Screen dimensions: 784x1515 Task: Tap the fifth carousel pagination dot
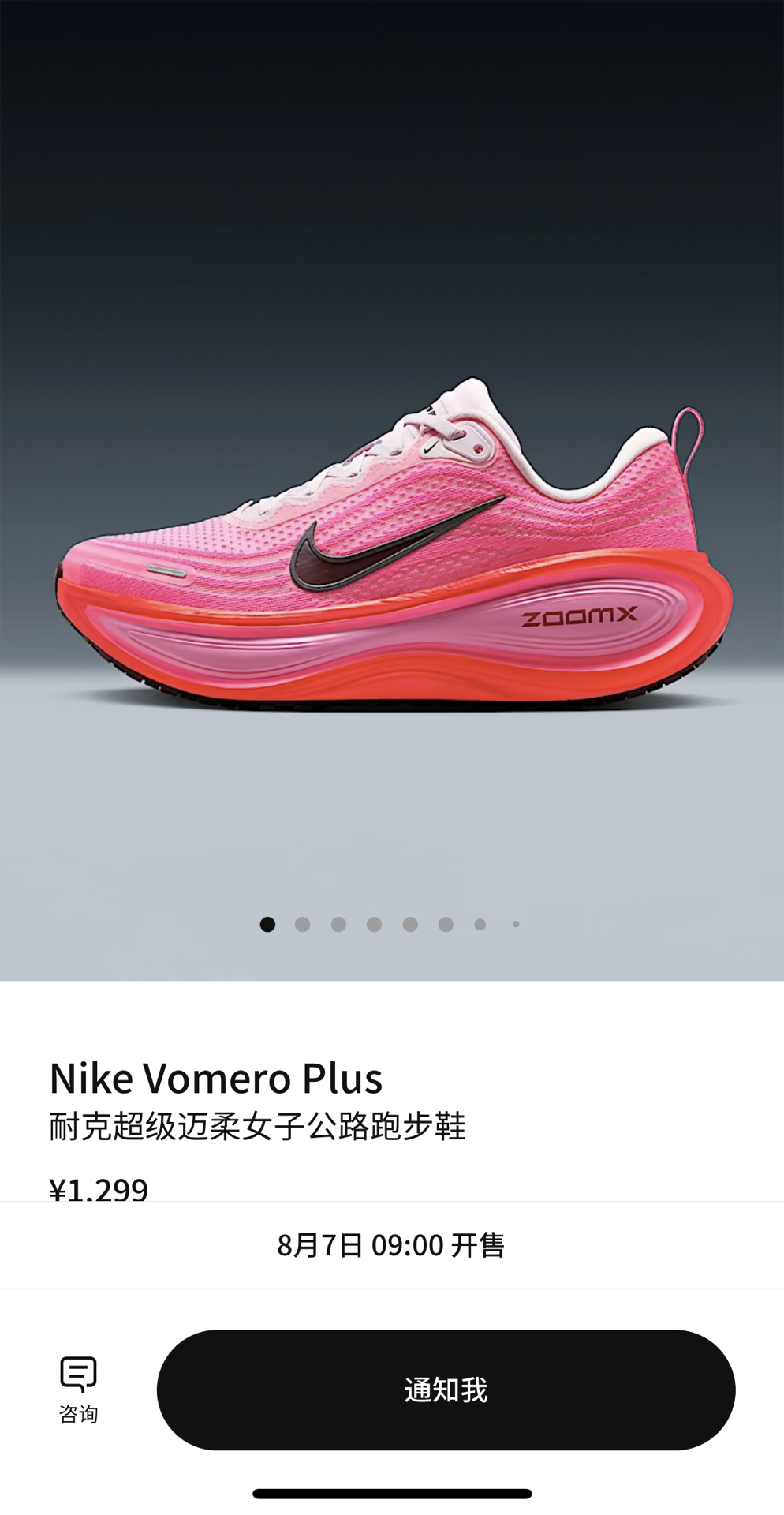pyautogui.click(x=409, y=923)
